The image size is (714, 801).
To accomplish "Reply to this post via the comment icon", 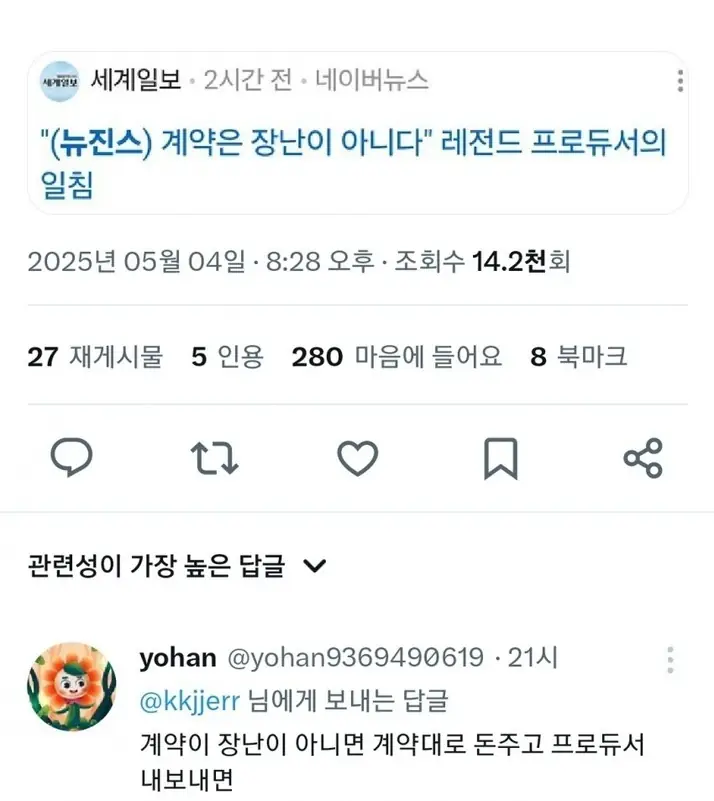I will [x=72, y=457].
